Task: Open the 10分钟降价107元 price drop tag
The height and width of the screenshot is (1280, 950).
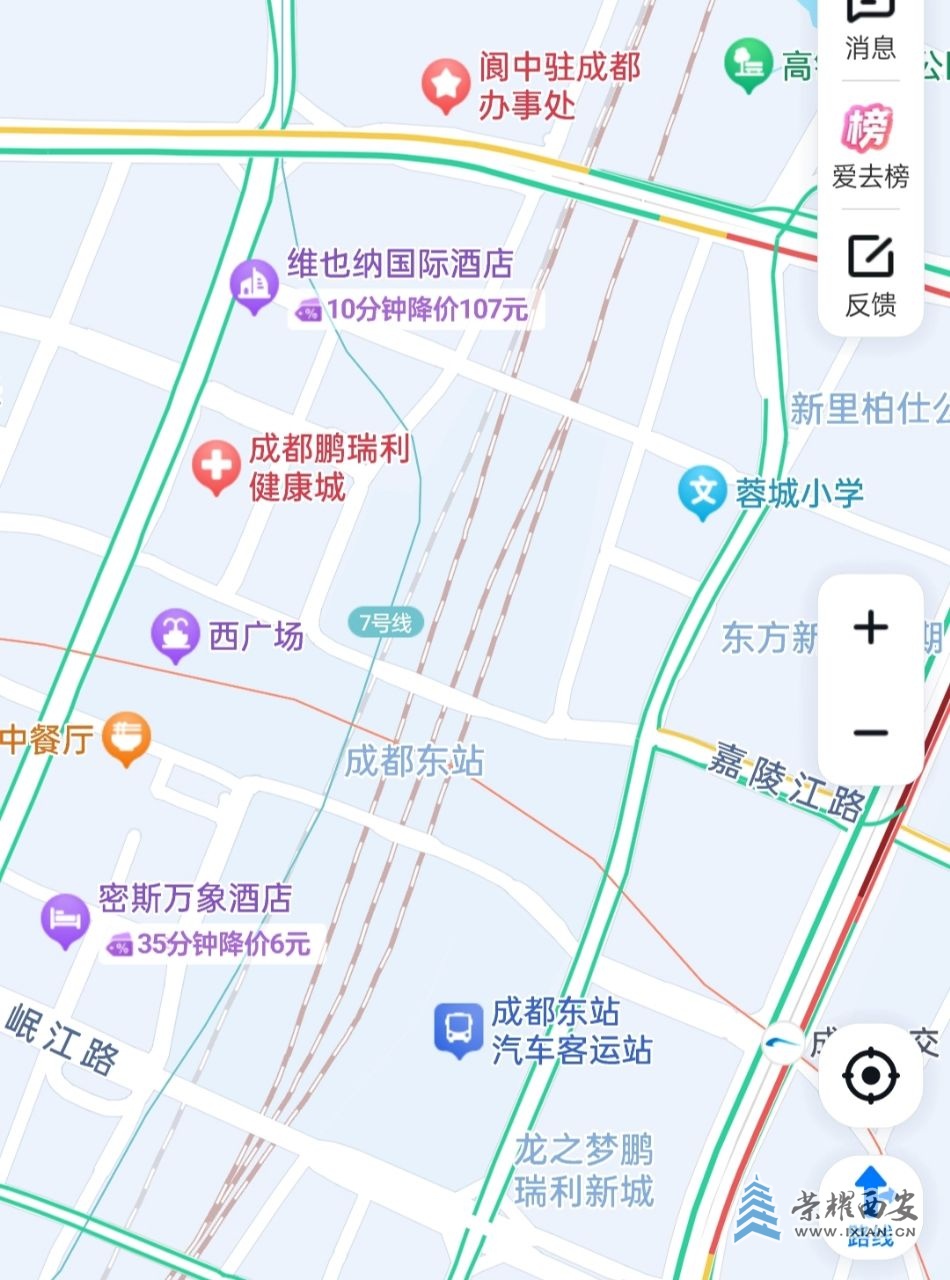Action: (x=411, y=310)
